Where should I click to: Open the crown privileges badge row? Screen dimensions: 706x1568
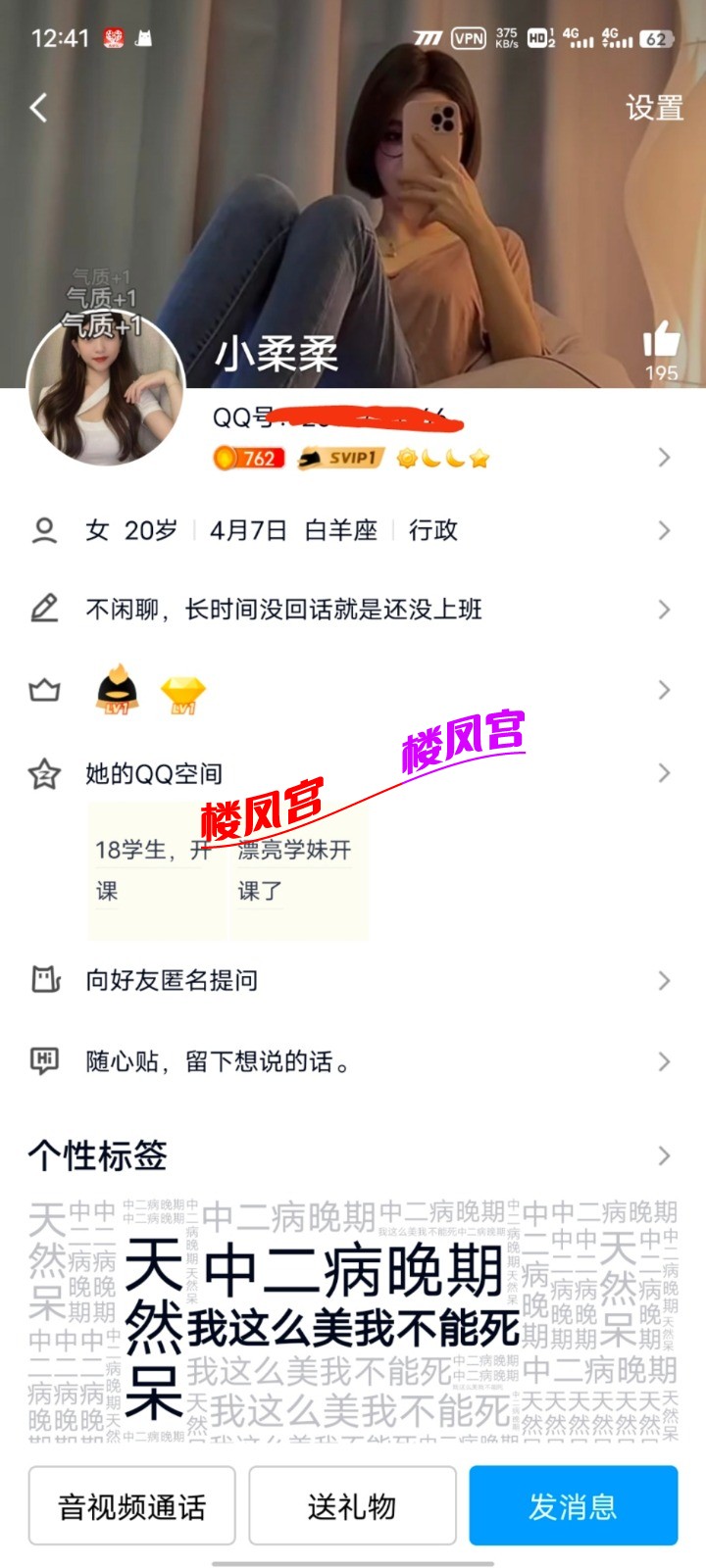pyautogui.click(x=353, y=691)
